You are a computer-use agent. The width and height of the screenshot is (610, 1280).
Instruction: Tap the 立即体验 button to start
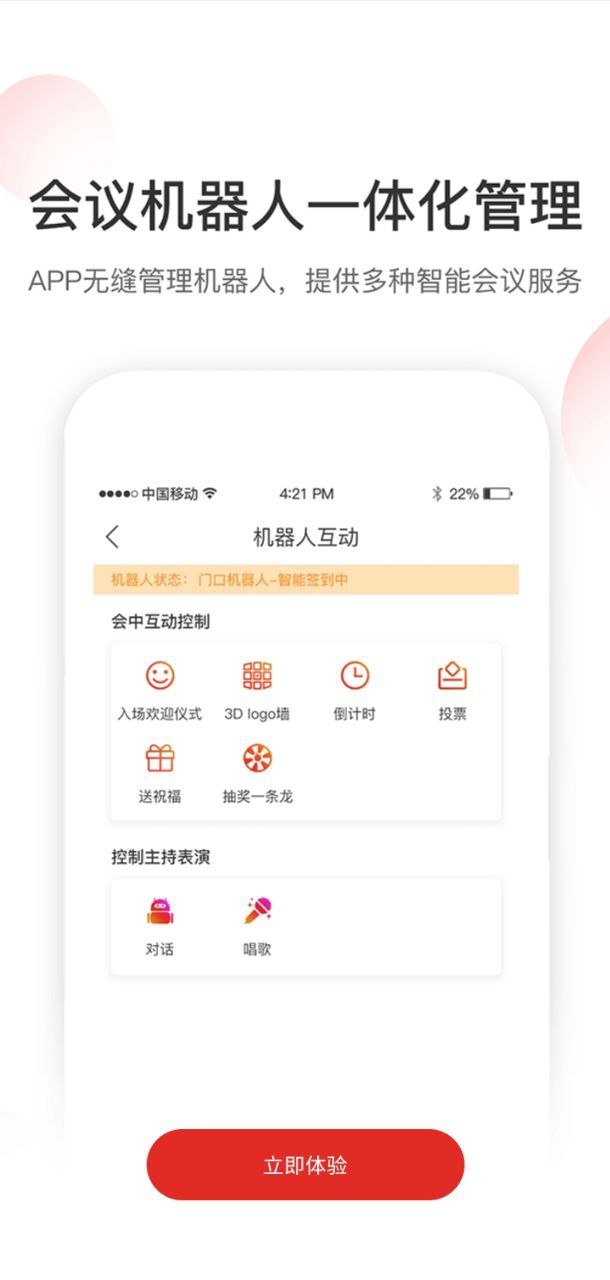pyautogui.click(x=305, y=1165)
